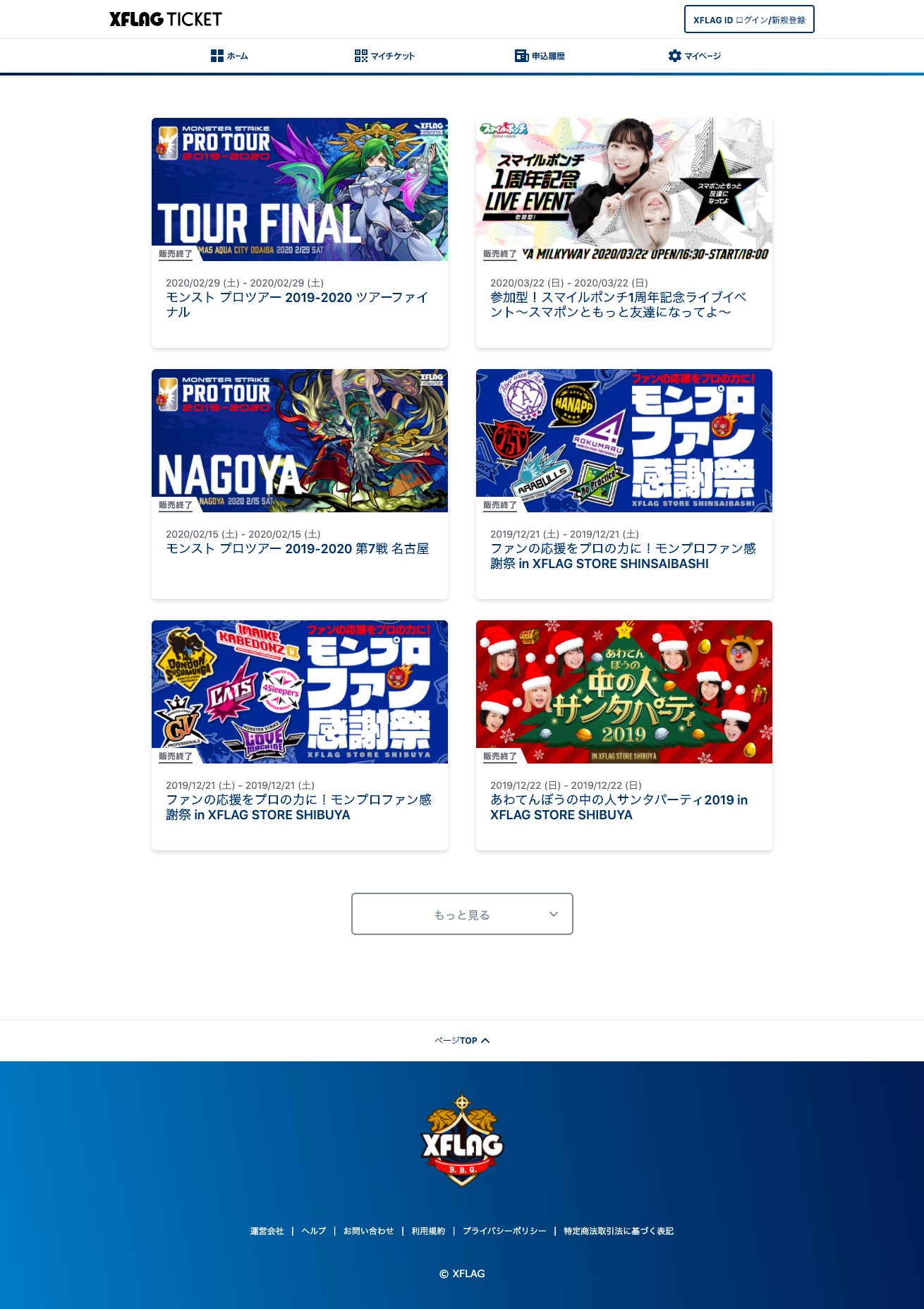This screenshot has height=1309, width=924.
Task: Read the 利用規約 terms link
Action: (x=428, y=1231)
